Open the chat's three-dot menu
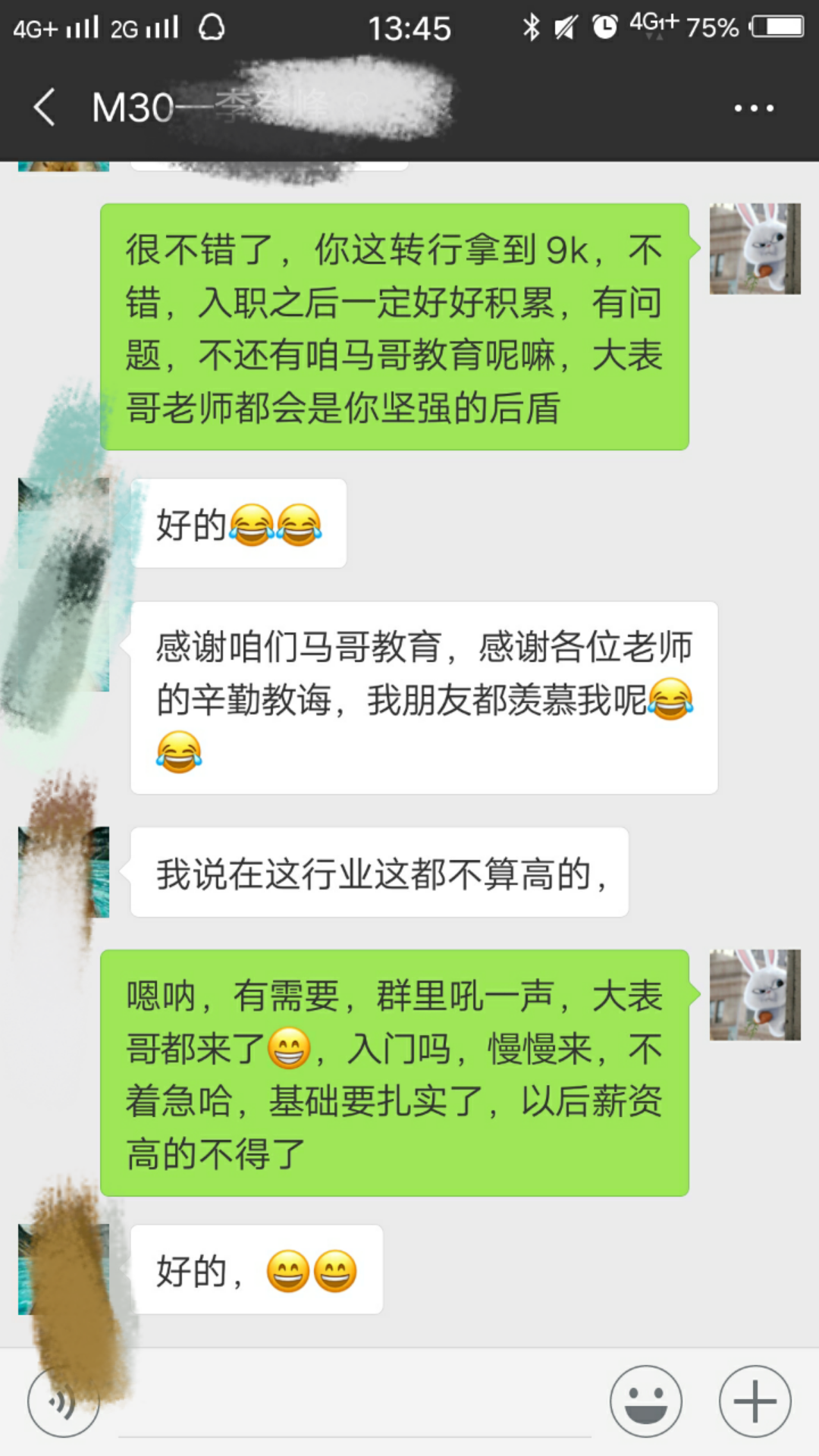 coord(754,108)
